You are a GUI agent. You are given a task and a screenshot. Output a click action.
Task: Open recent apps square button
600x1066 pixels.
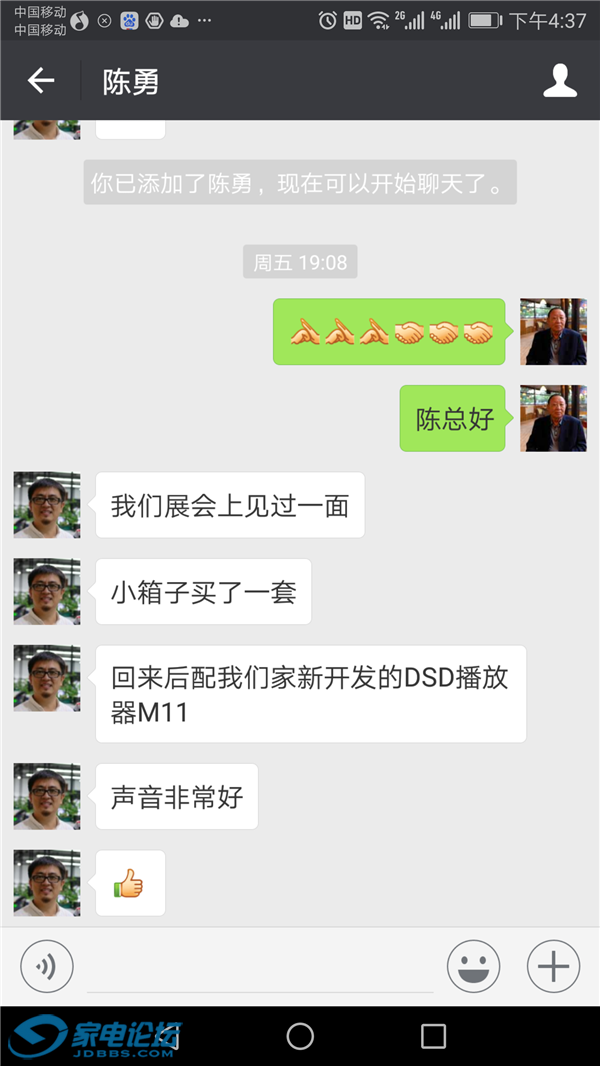(433, 1036)
